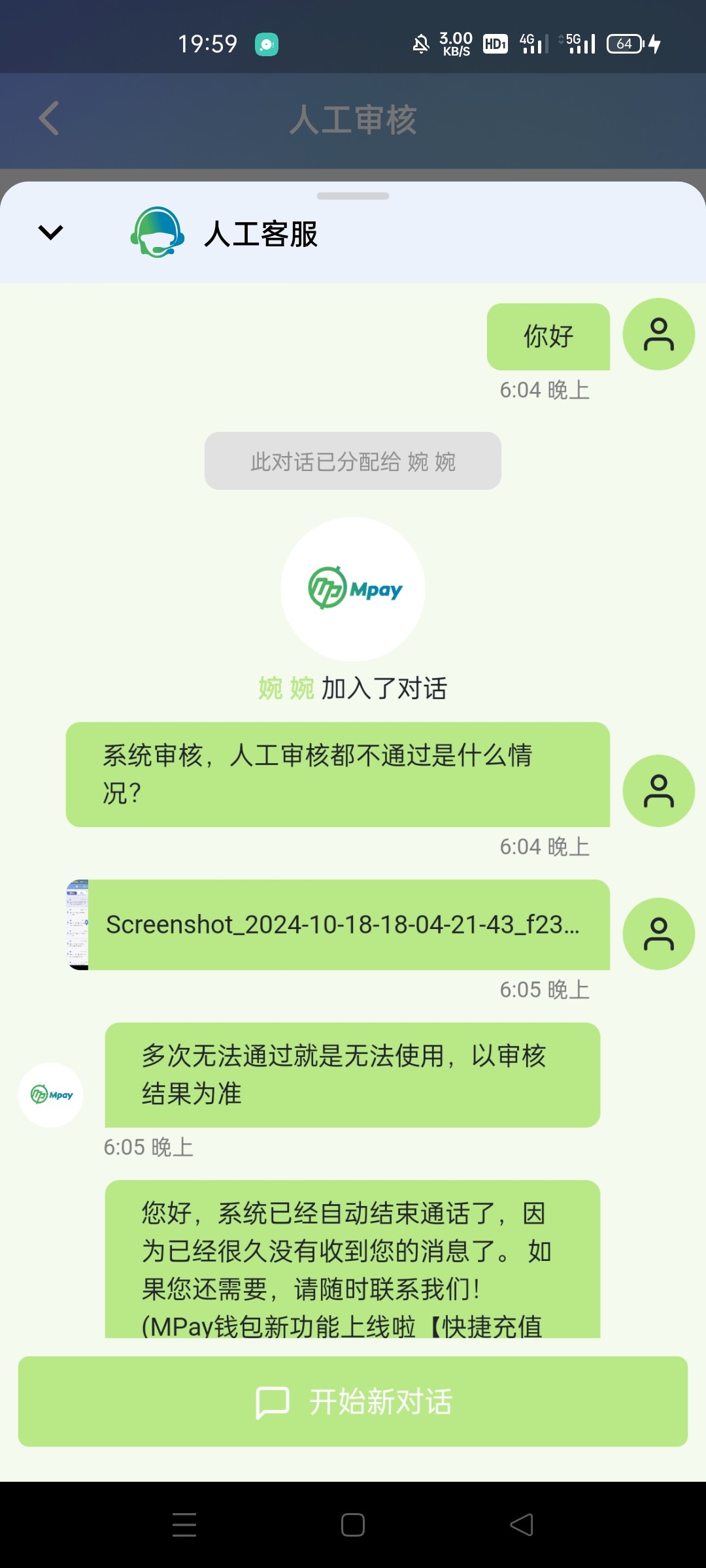
Task: Tap the system home button
Action: (x=353, y=1526)
